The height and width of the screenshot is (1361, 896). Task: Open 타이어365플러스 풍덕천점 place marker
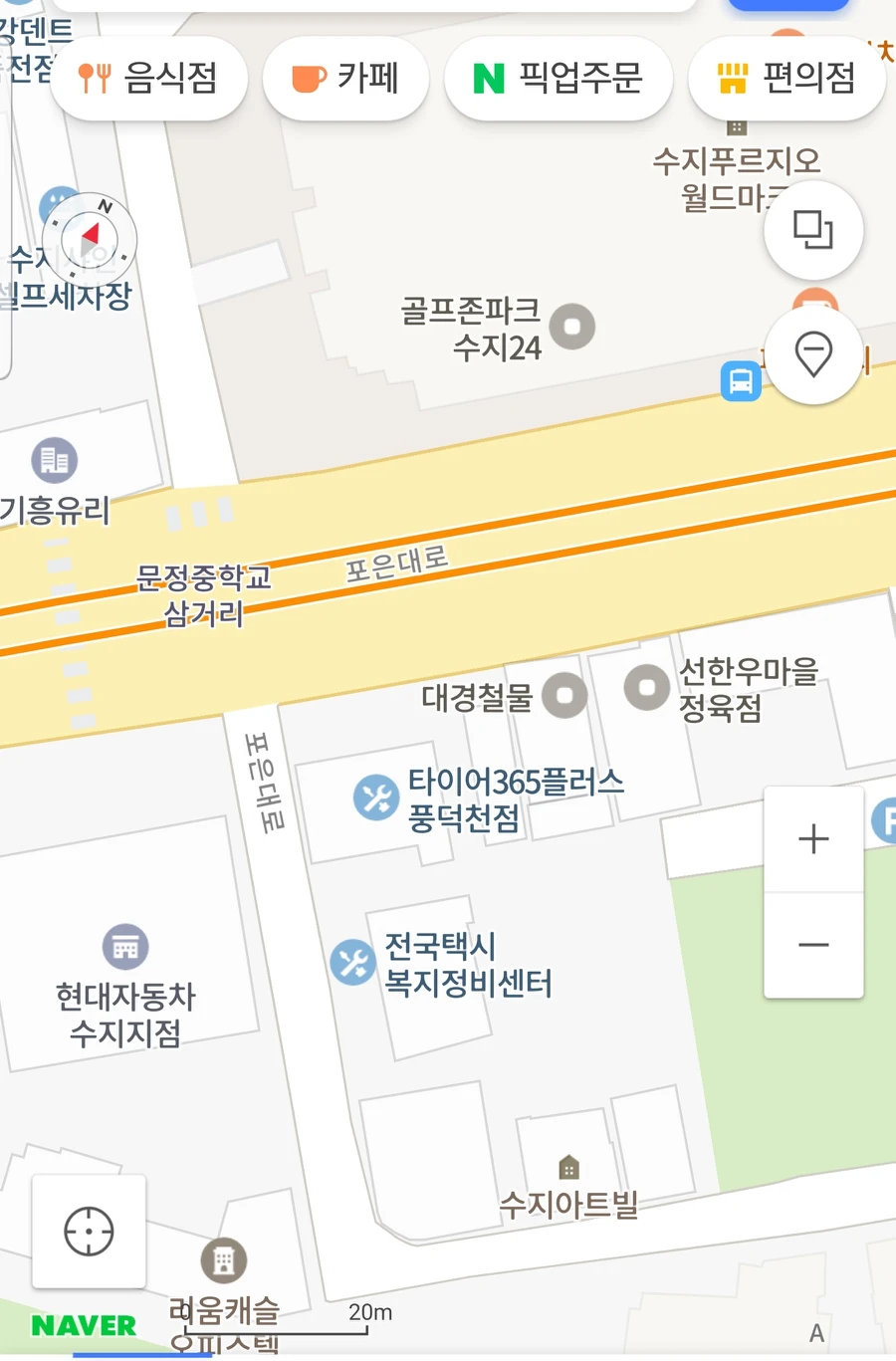pos(376,798)
